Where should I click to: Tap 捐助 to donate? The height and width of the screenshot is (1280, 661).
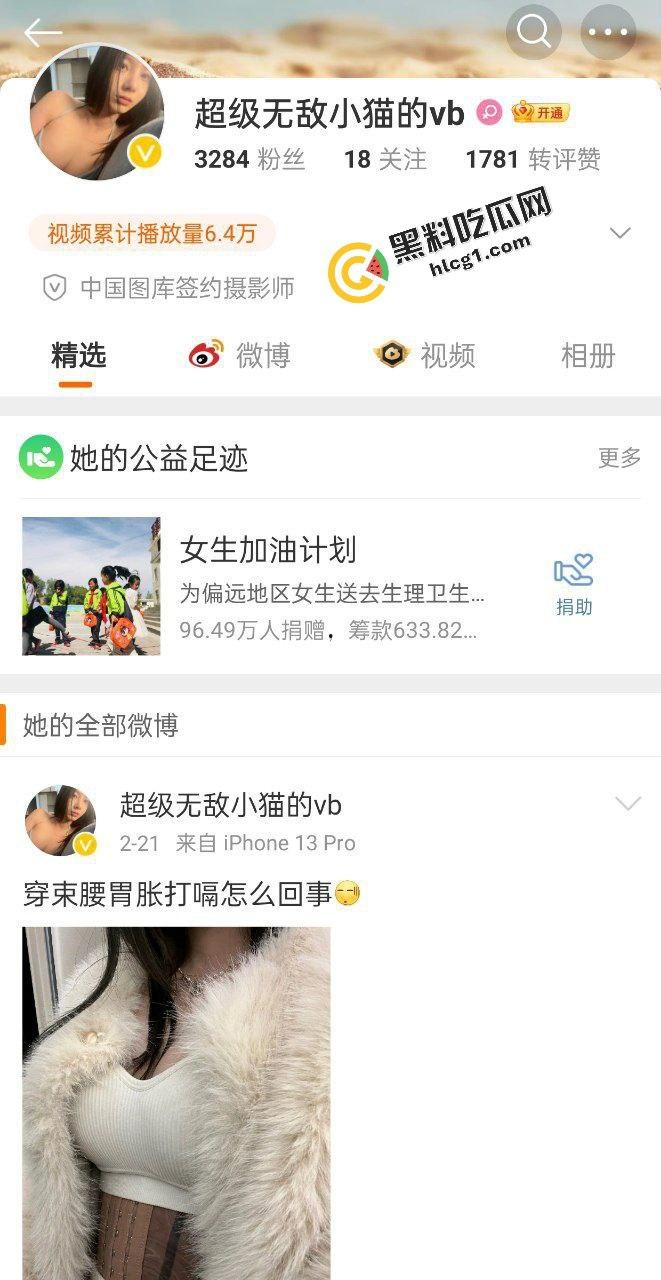pyautogui.click(x=574, y=585)
